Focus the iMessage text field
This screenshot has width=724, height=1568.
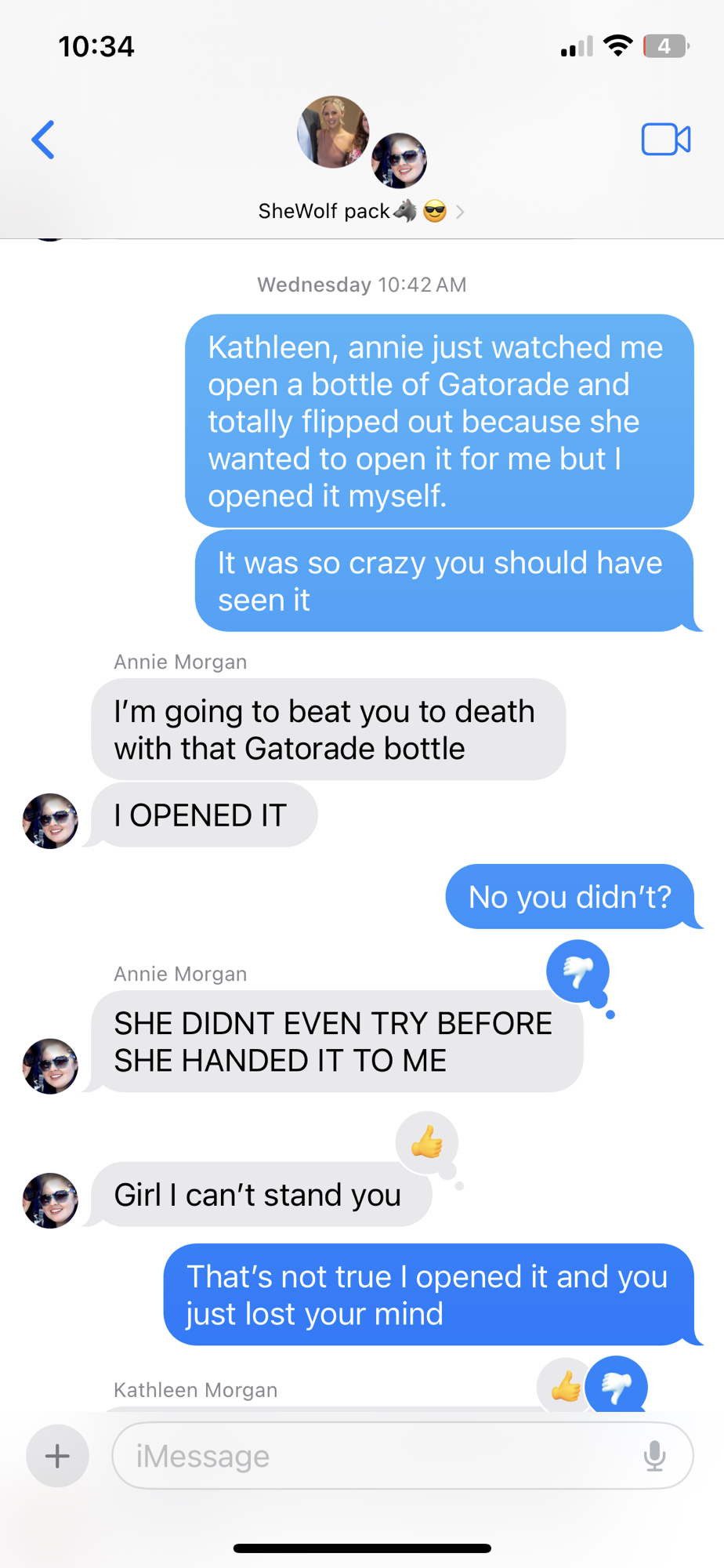click(x=376, y=1456)
